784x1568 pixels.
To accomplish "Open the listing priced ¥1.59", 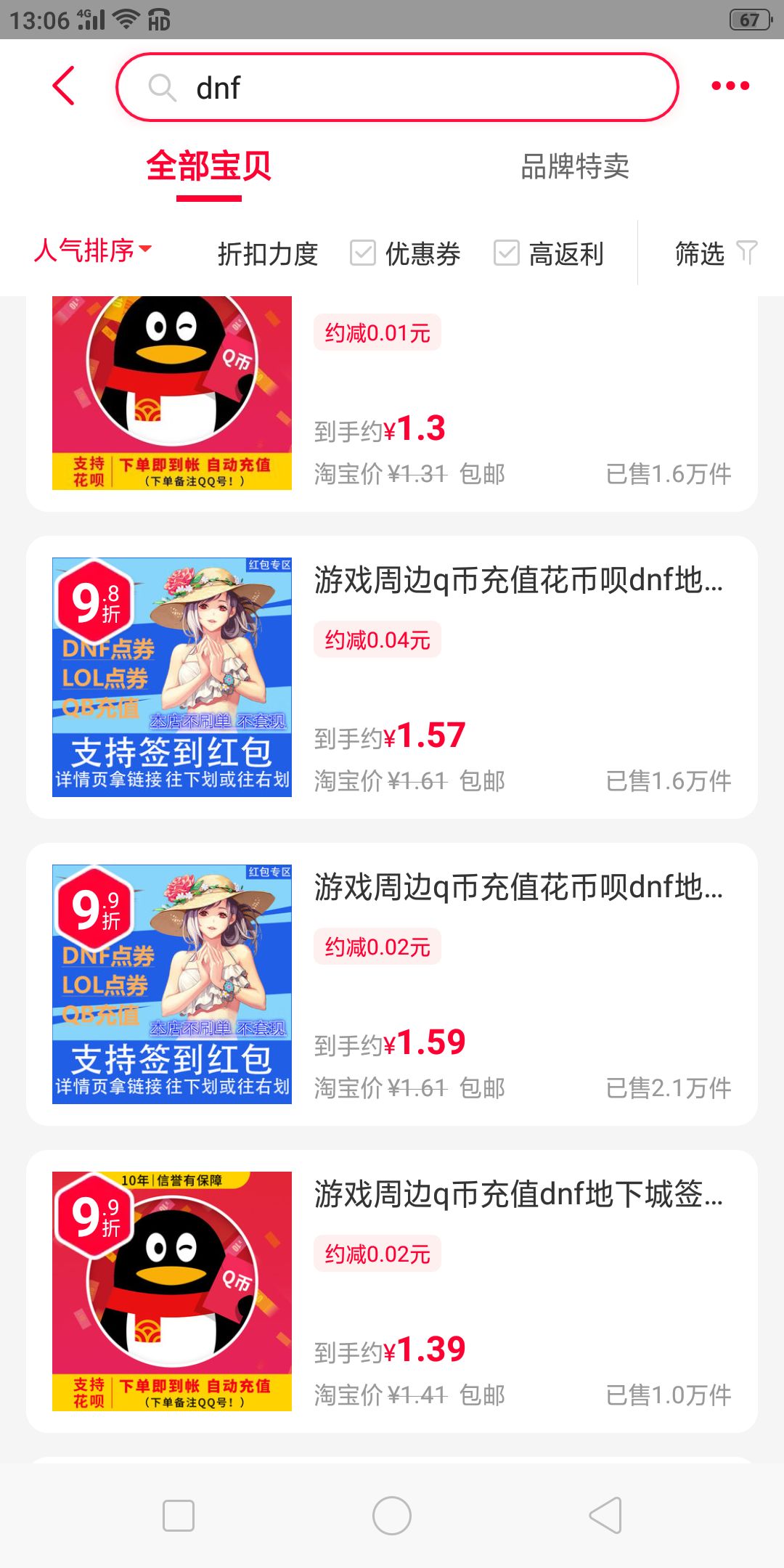I will click(392, 984).
